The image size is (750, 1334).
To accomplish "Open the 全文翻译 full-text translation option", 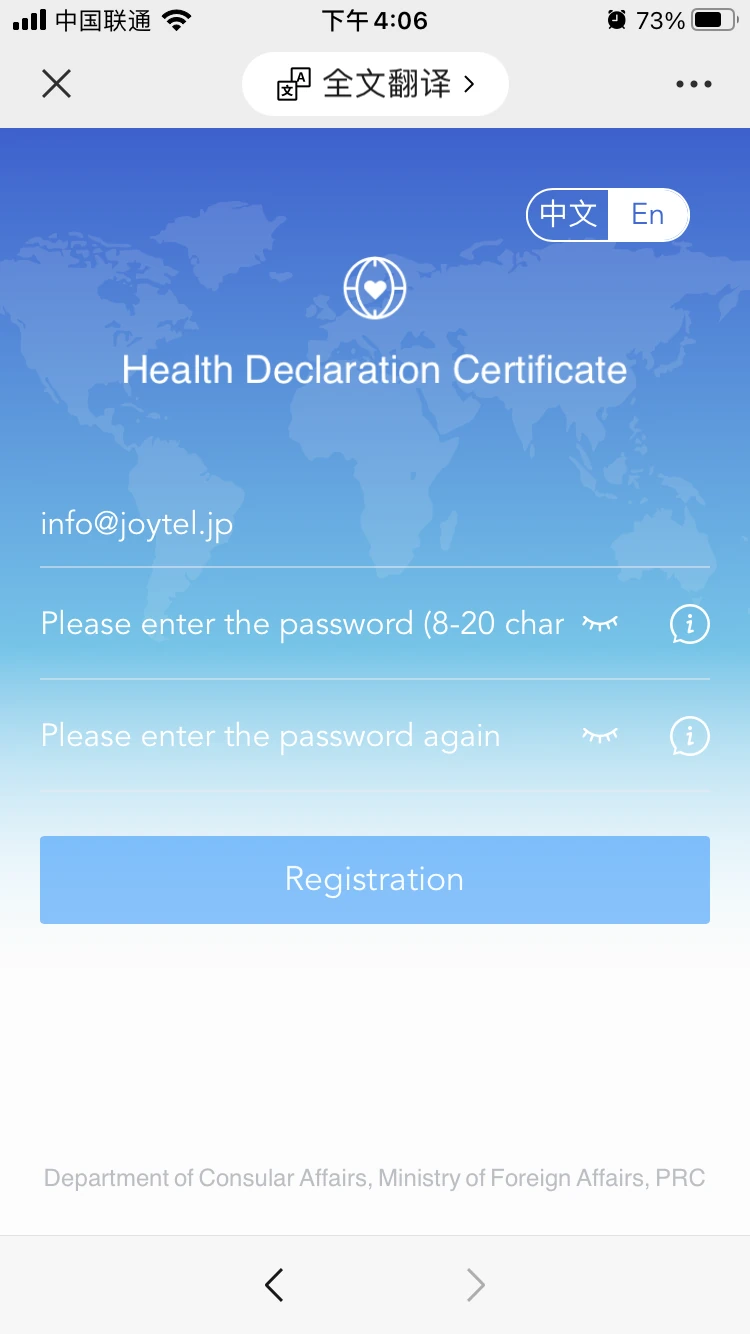I will tap(375, 84).
